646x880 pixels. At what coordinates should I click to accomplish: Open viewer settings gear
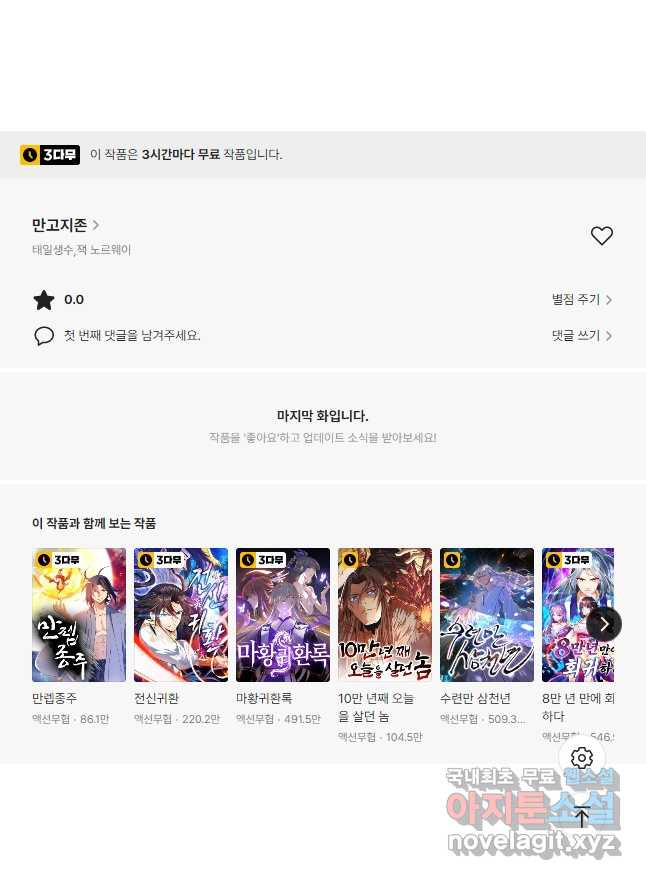tap(582, 757)
